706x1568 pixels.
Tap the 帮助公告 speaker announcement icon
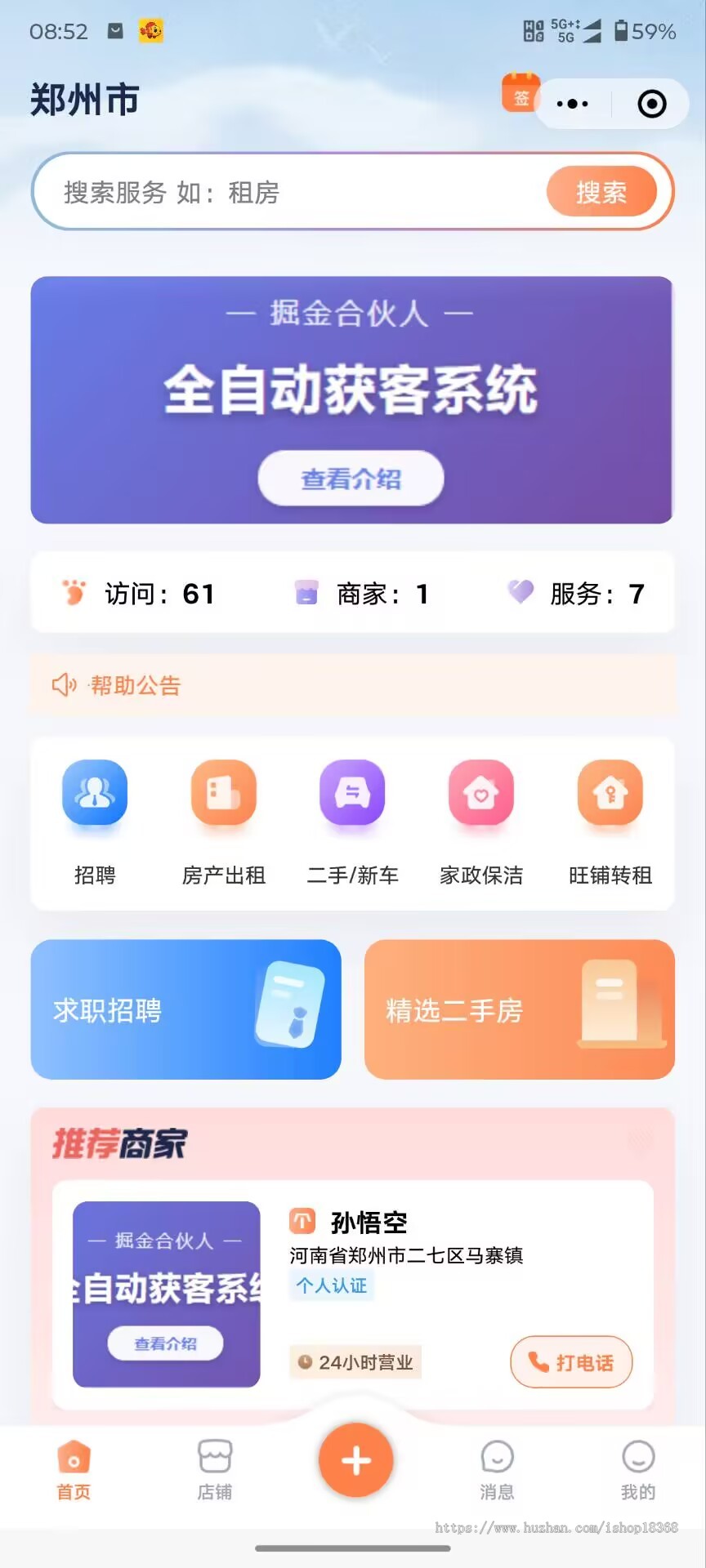tap(64, 685)
